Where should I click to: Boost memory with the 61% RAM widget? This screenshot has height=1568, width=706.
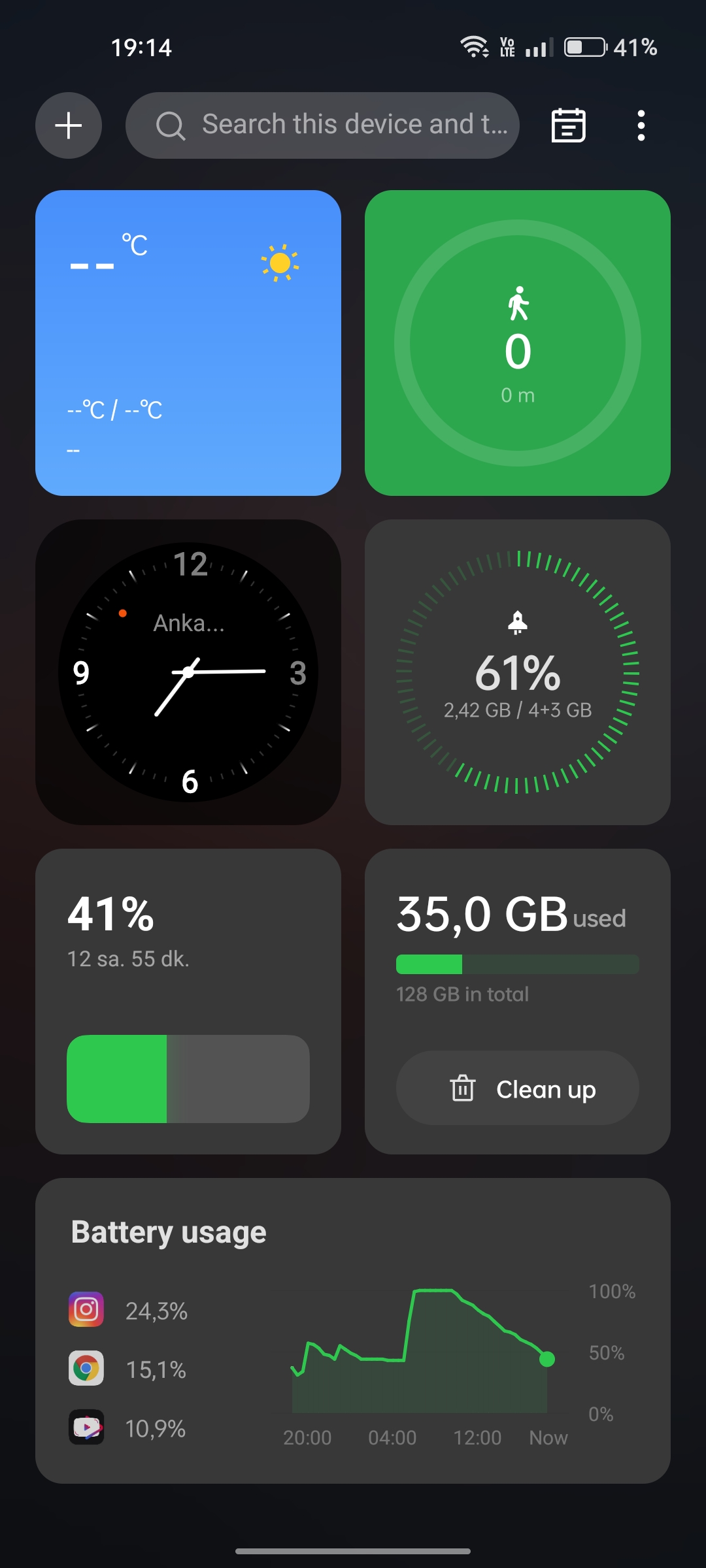point(518,672)
